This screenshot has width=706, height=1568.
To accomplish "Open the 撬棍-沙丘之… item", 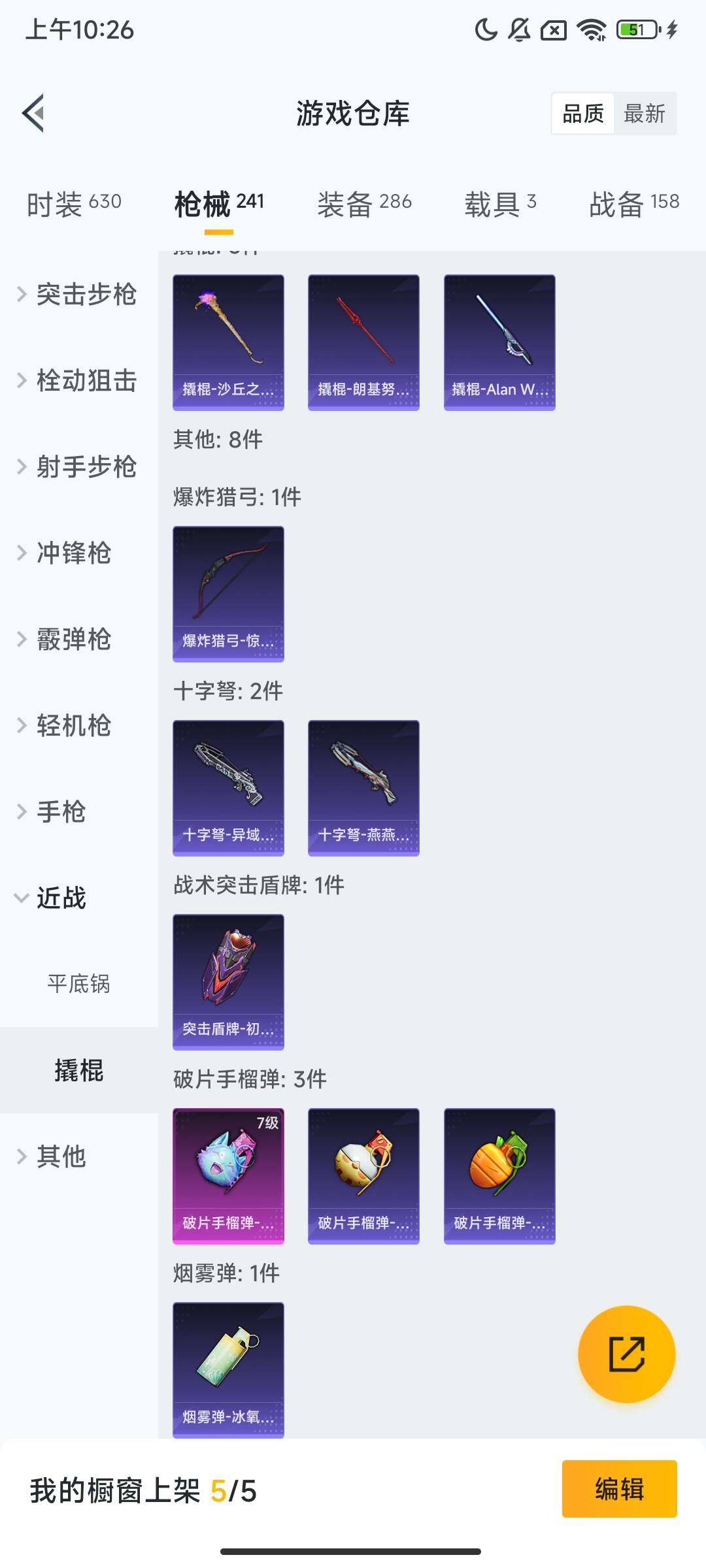I will pos(228,342).
